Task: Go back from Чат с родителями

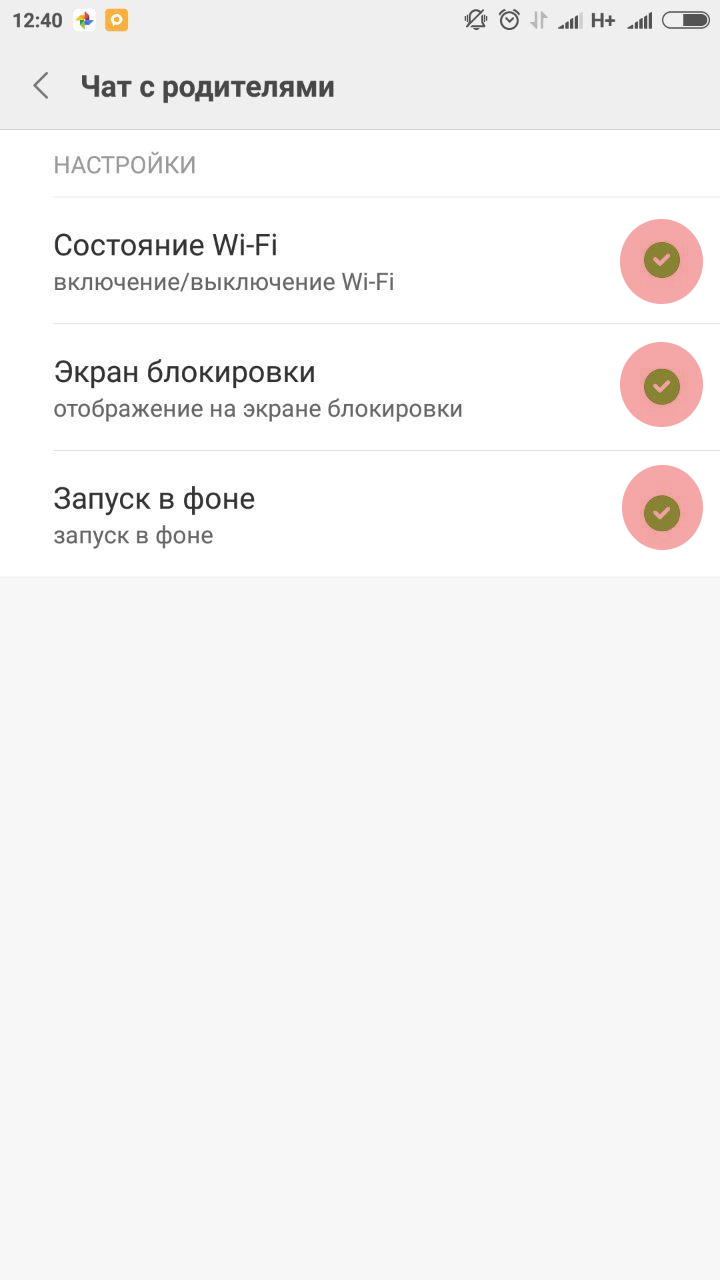Action: tap(41, 86)
